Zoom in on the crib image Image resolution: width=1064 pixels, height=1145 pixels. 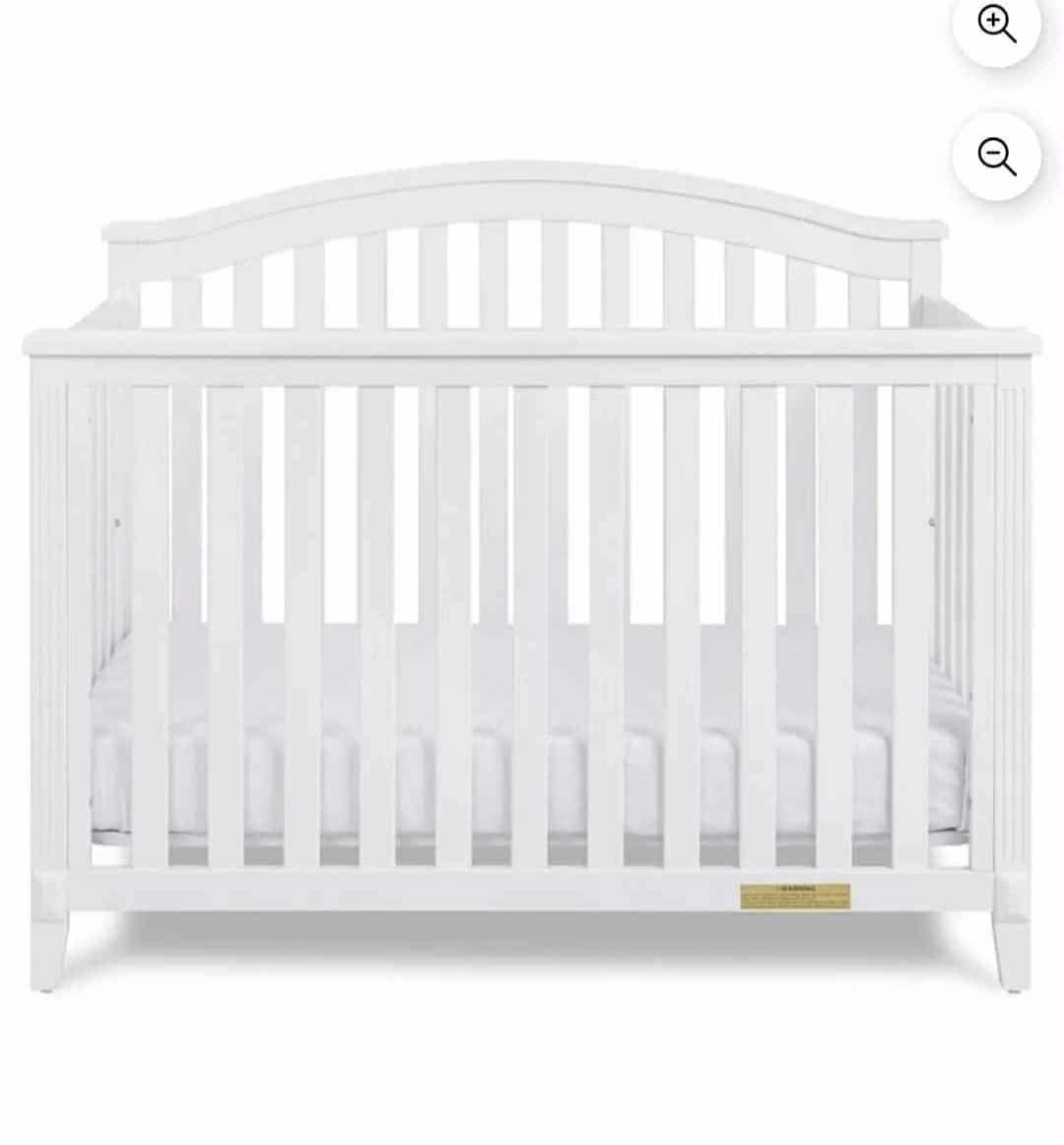996,25
